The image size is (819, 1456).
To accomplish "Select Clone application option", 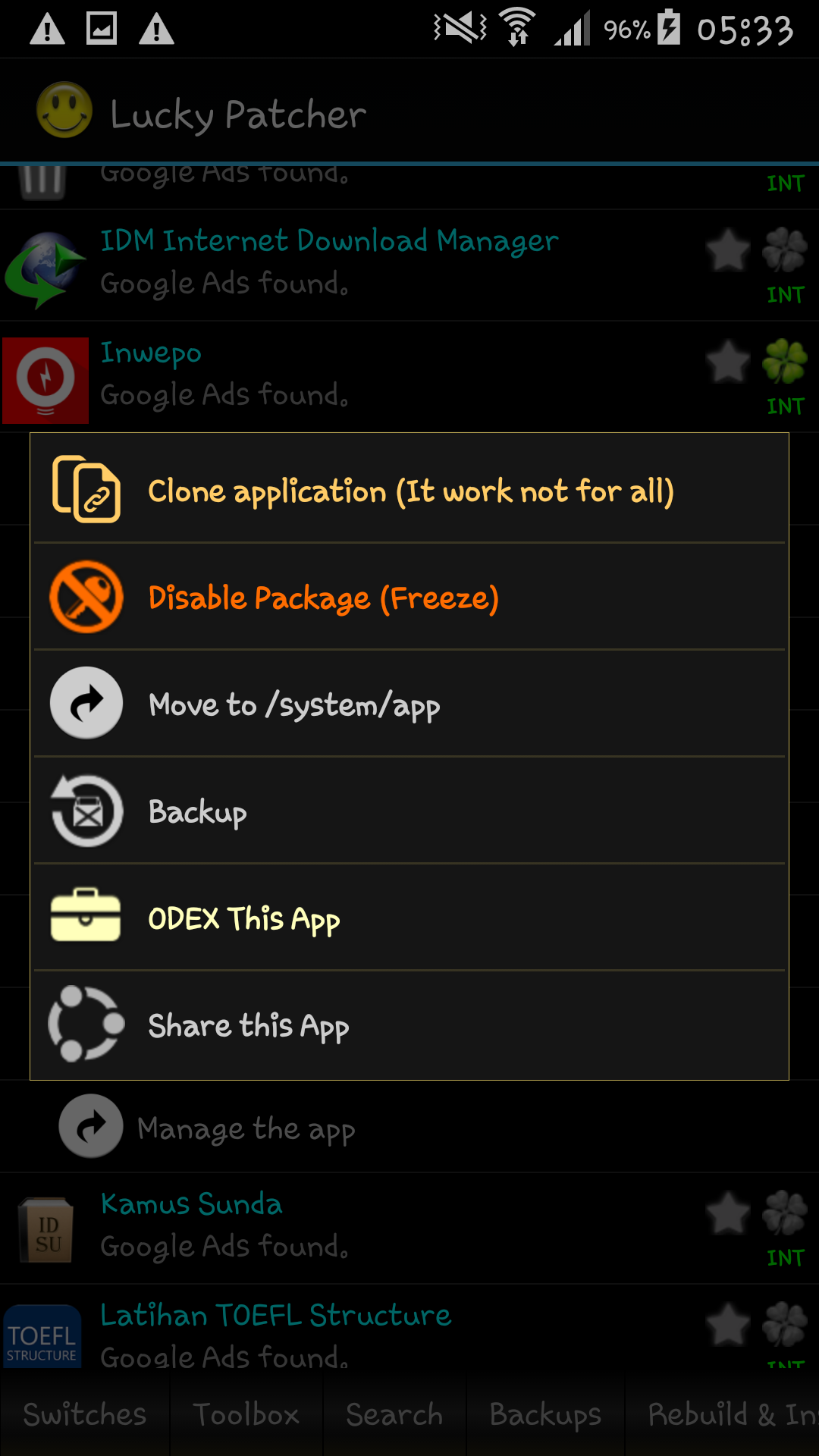I will point(409,490).
